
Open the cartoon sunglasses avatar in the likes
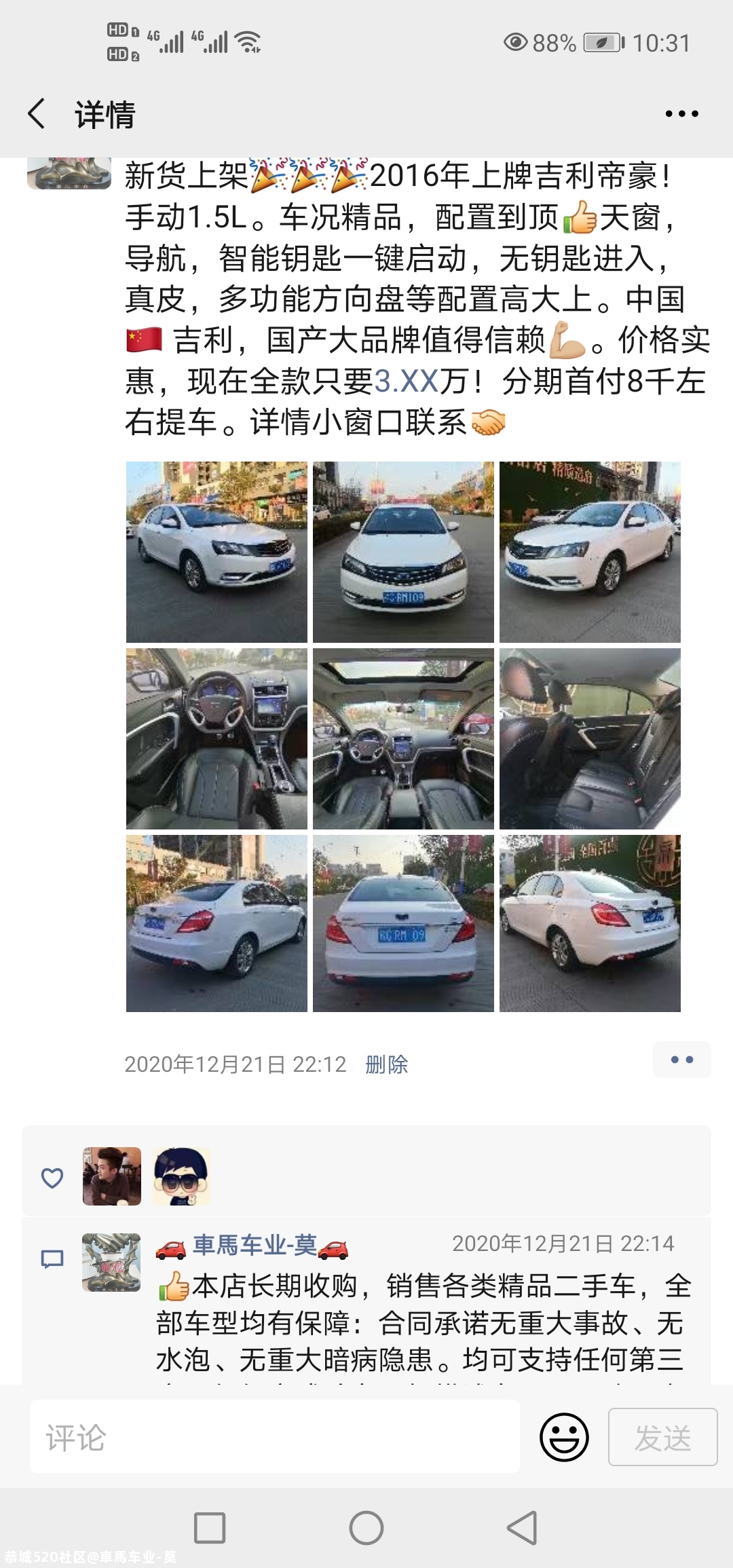coord(181,1176)
